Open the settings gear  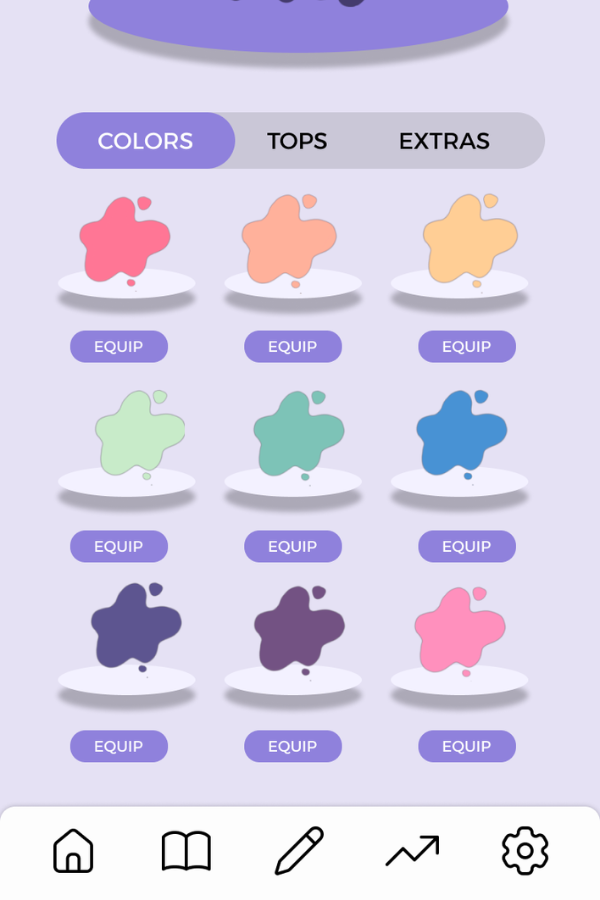click(x=525, y=851)
